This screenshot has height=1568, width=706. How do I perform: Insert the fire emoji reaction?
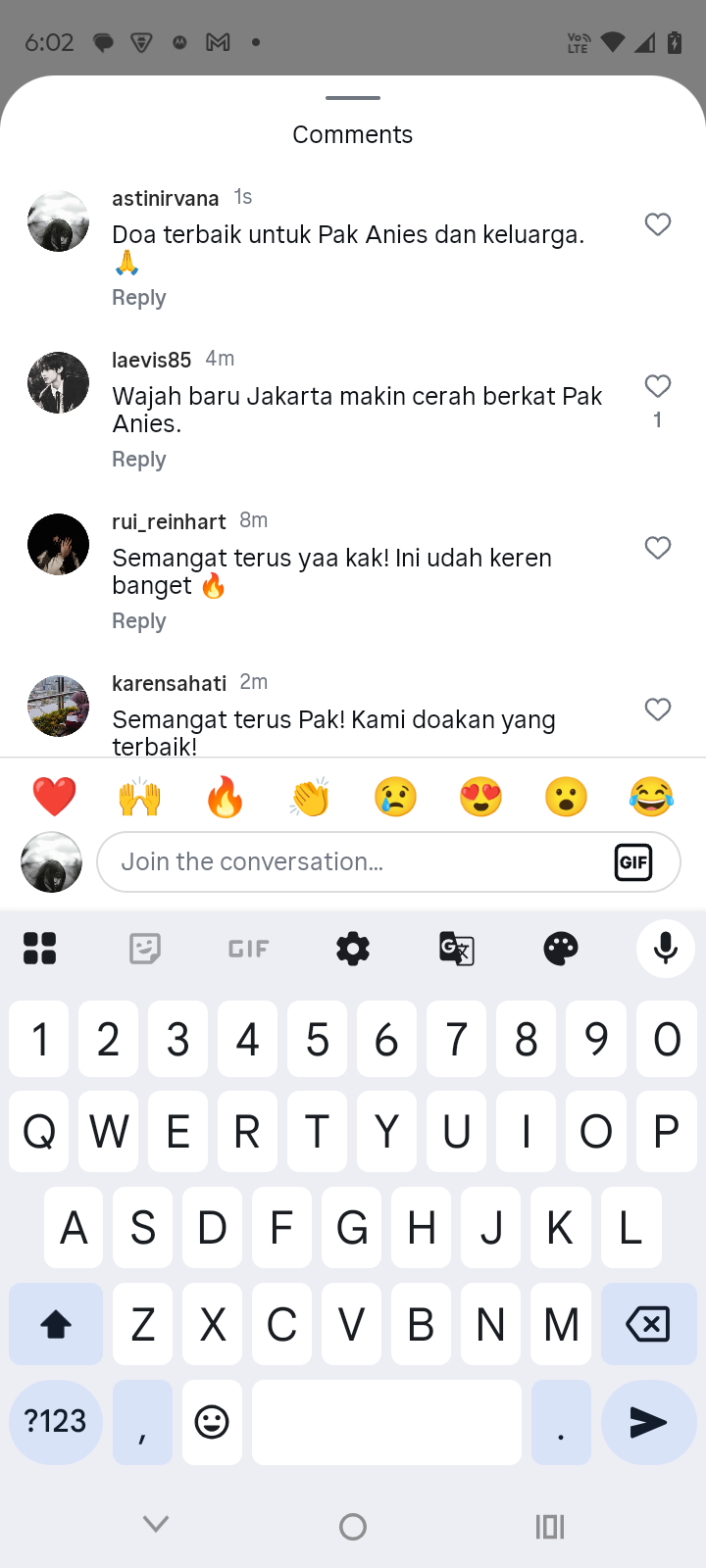(226, 797)
